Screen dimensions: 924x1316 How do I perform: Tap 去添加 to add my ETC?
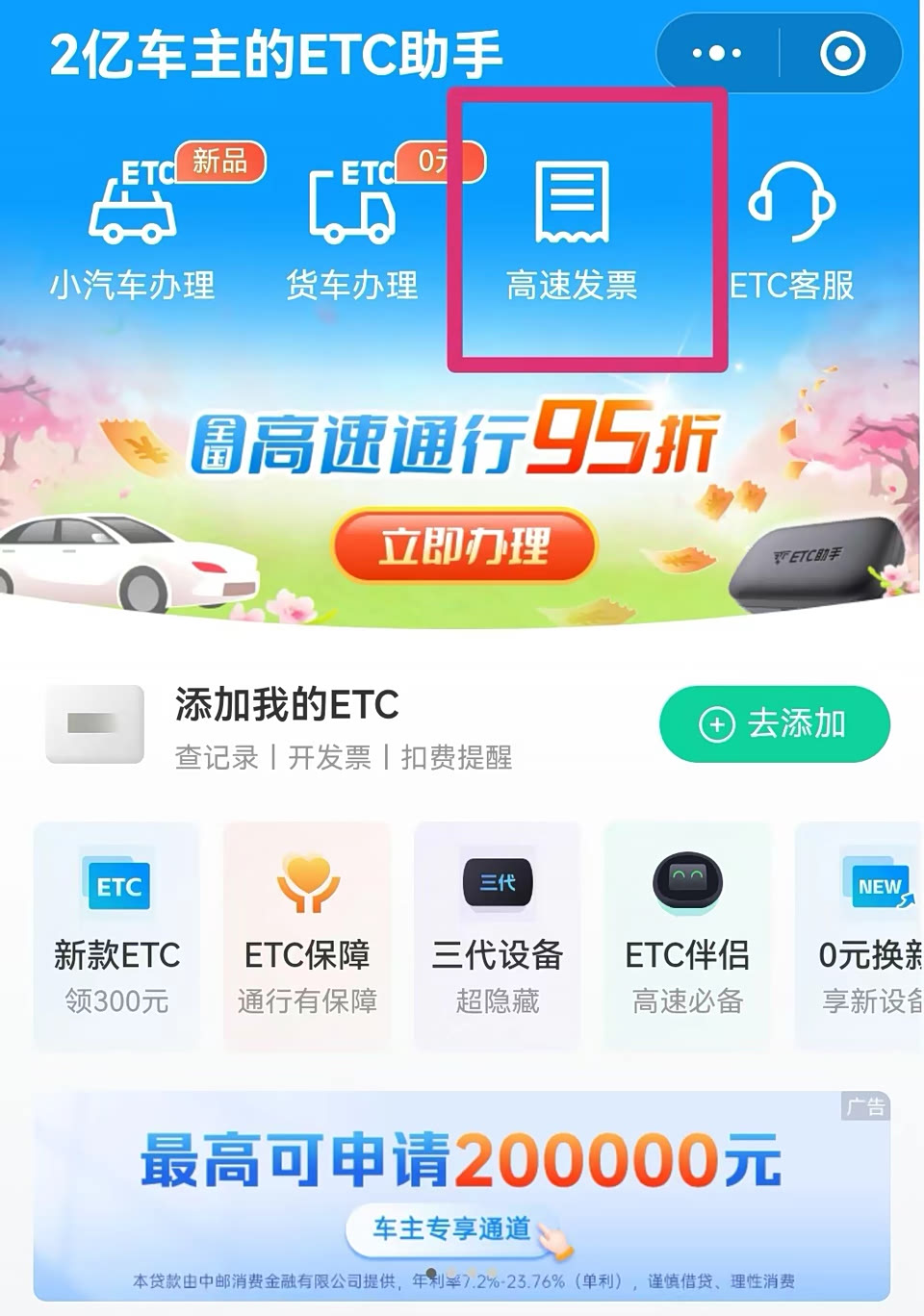(774, 723)
